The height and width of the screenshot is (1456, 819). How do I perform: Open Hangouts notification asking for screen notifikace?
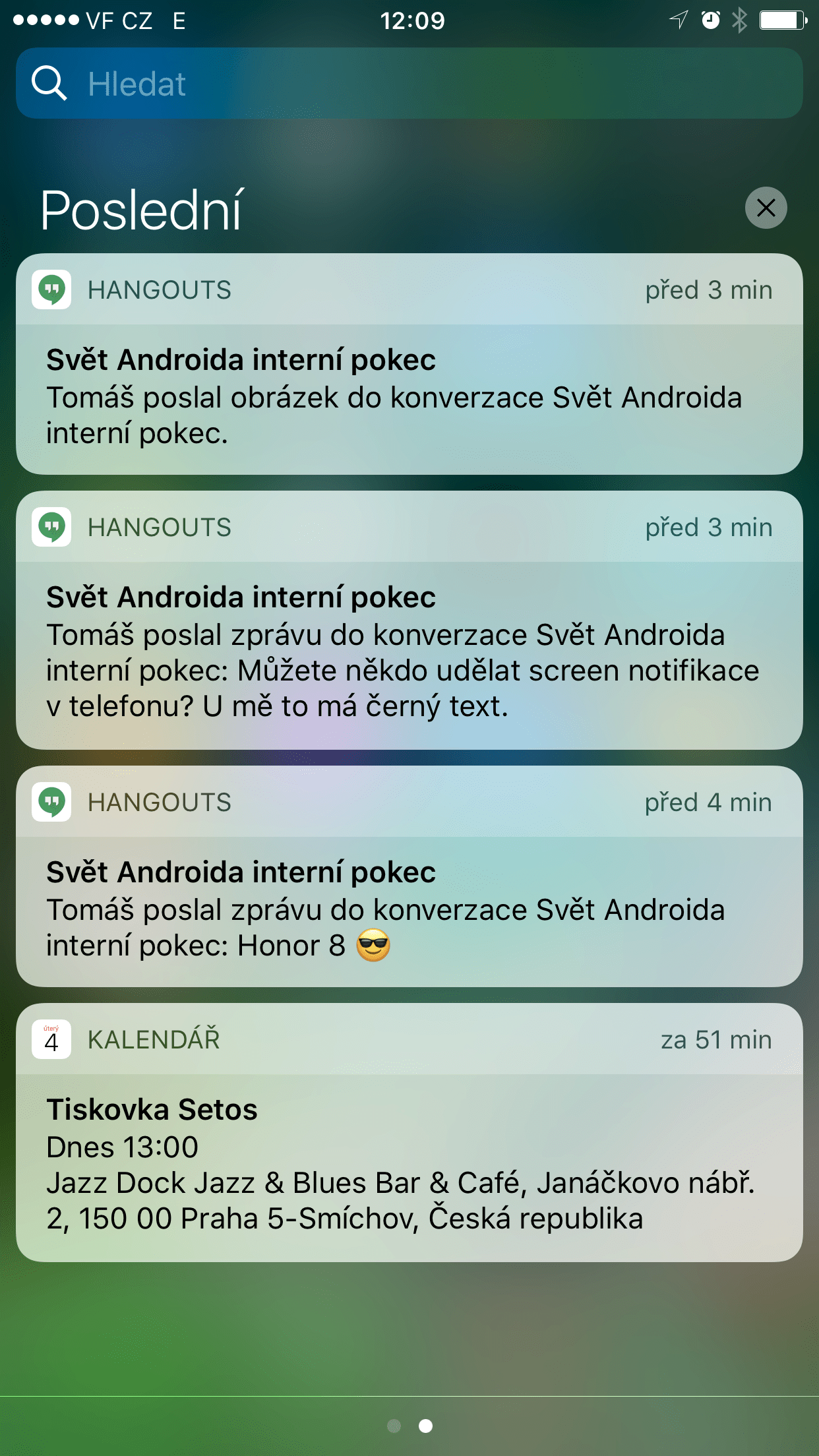point(409,620)
